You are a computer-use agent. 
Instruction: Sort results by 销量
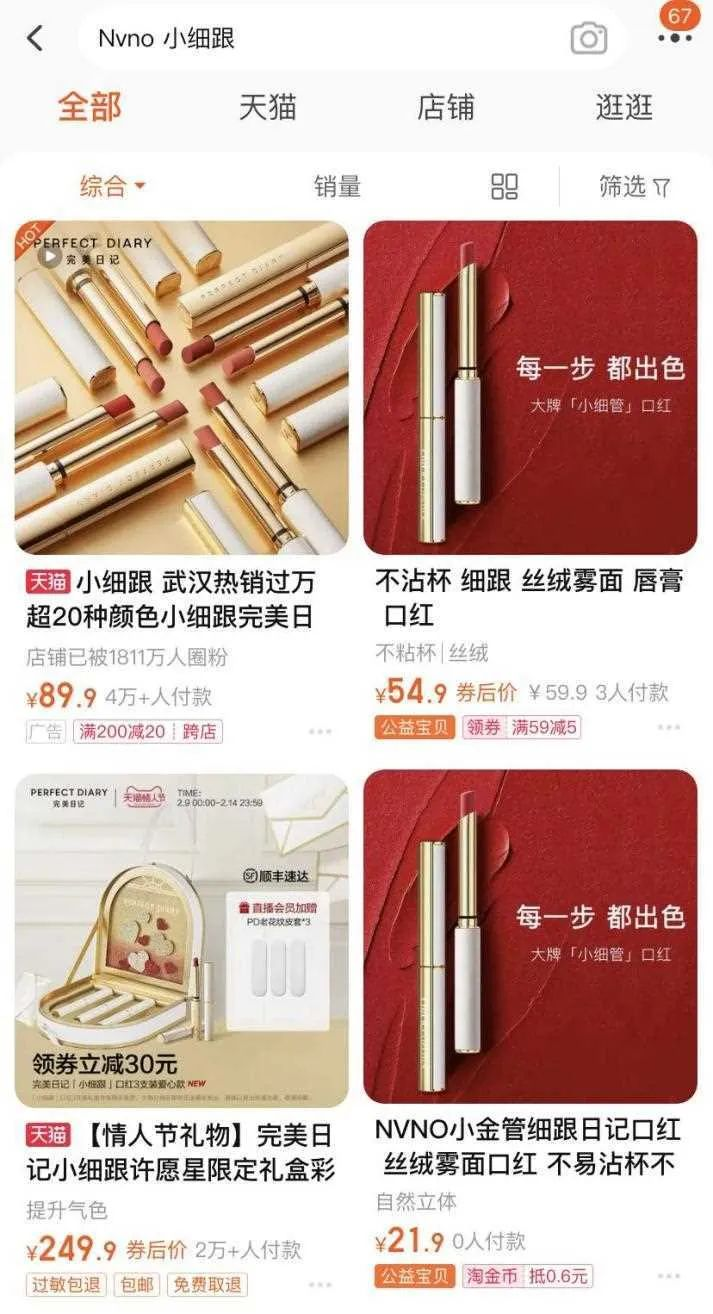337,186
